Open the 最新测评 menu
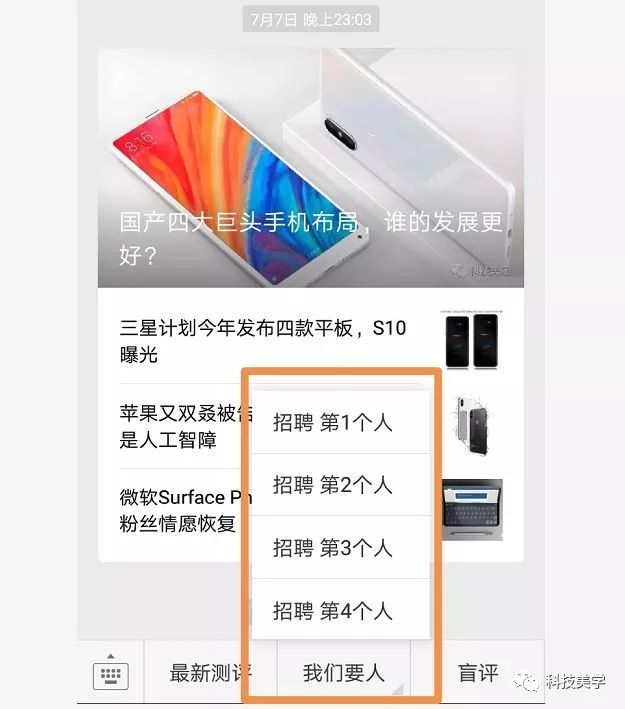625x709 pixels. (x=210, y=674)
